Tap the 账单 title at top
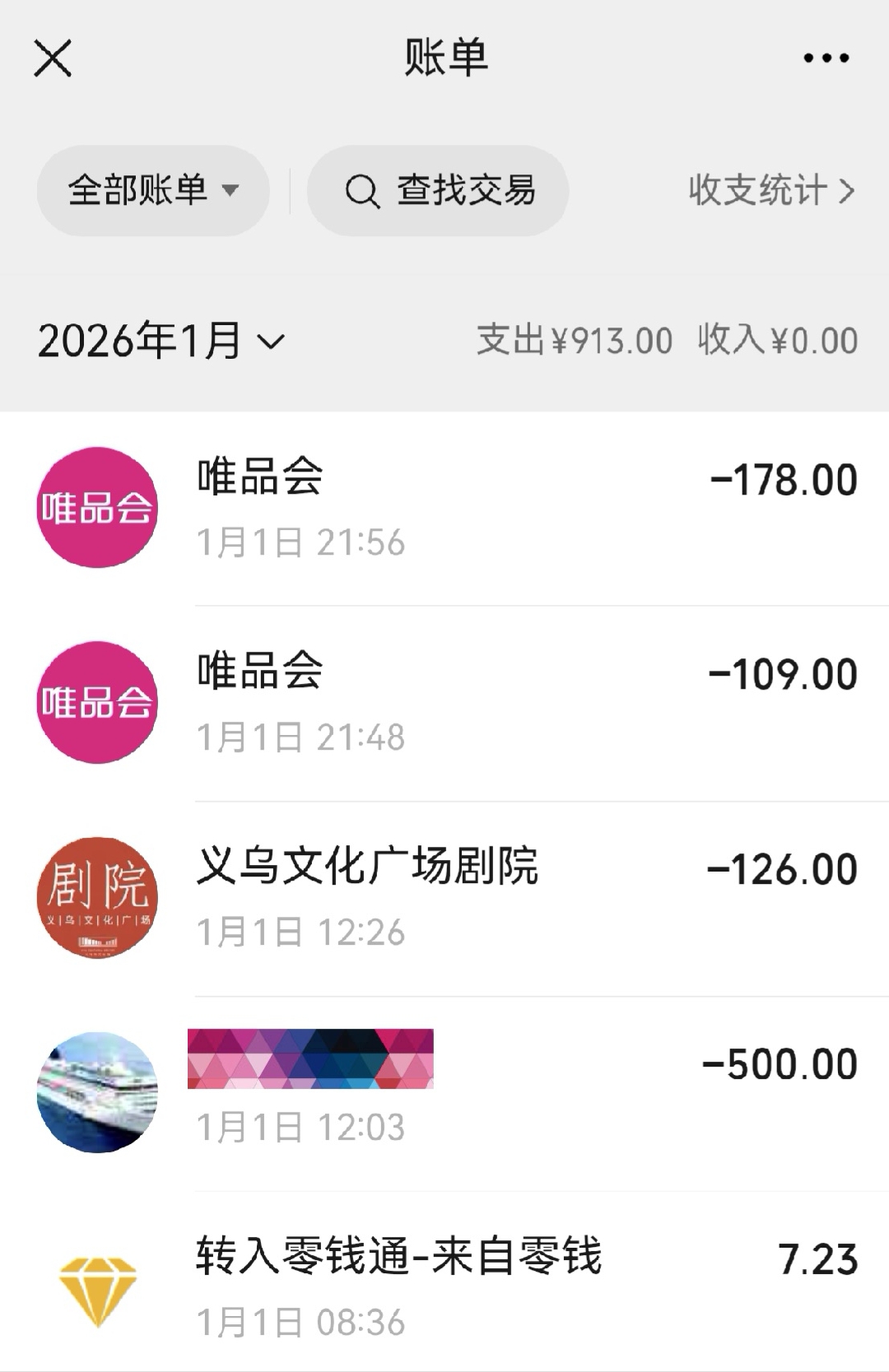This screenshot has height=1372, width=889. point(444,58)
